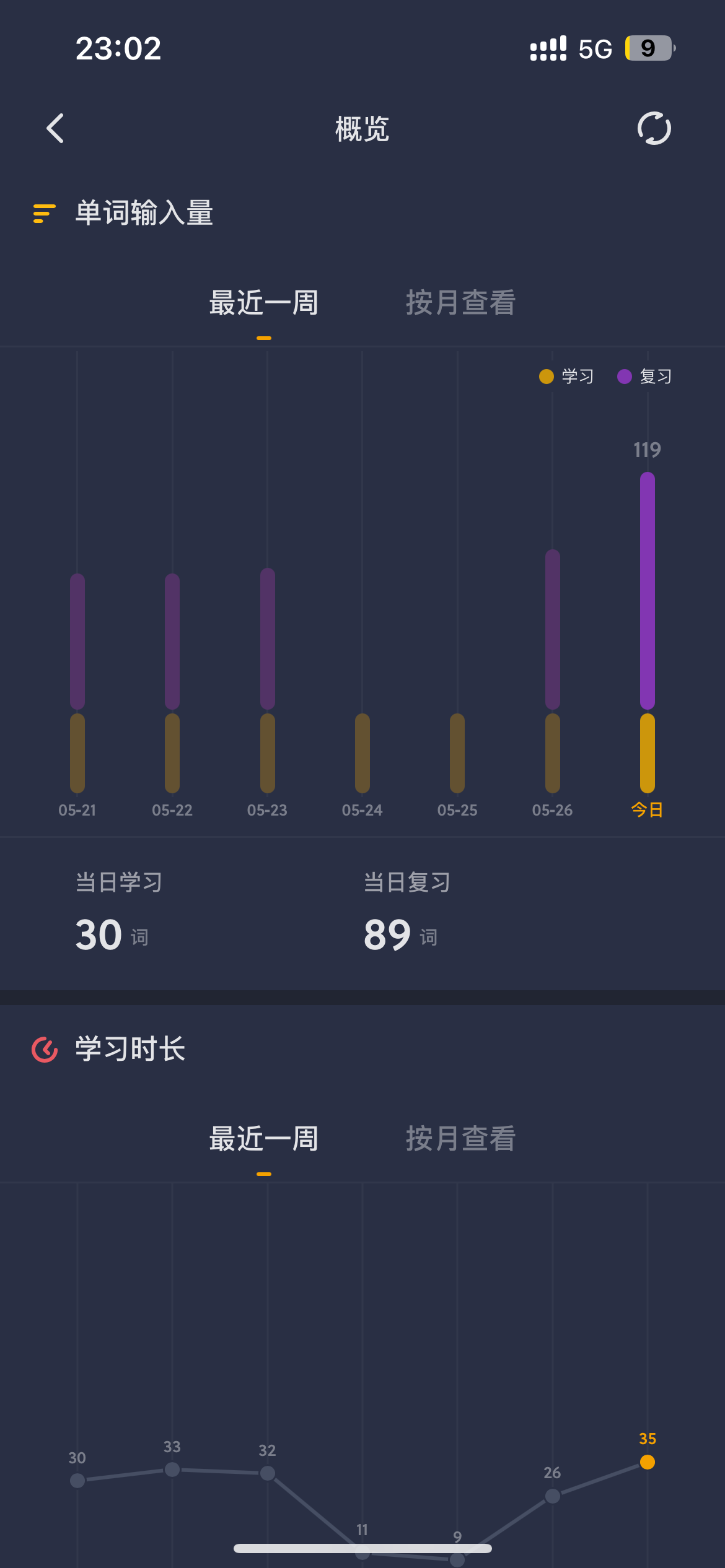Go back from the 概览 page
725x1568 pixels.
(56, 128)
